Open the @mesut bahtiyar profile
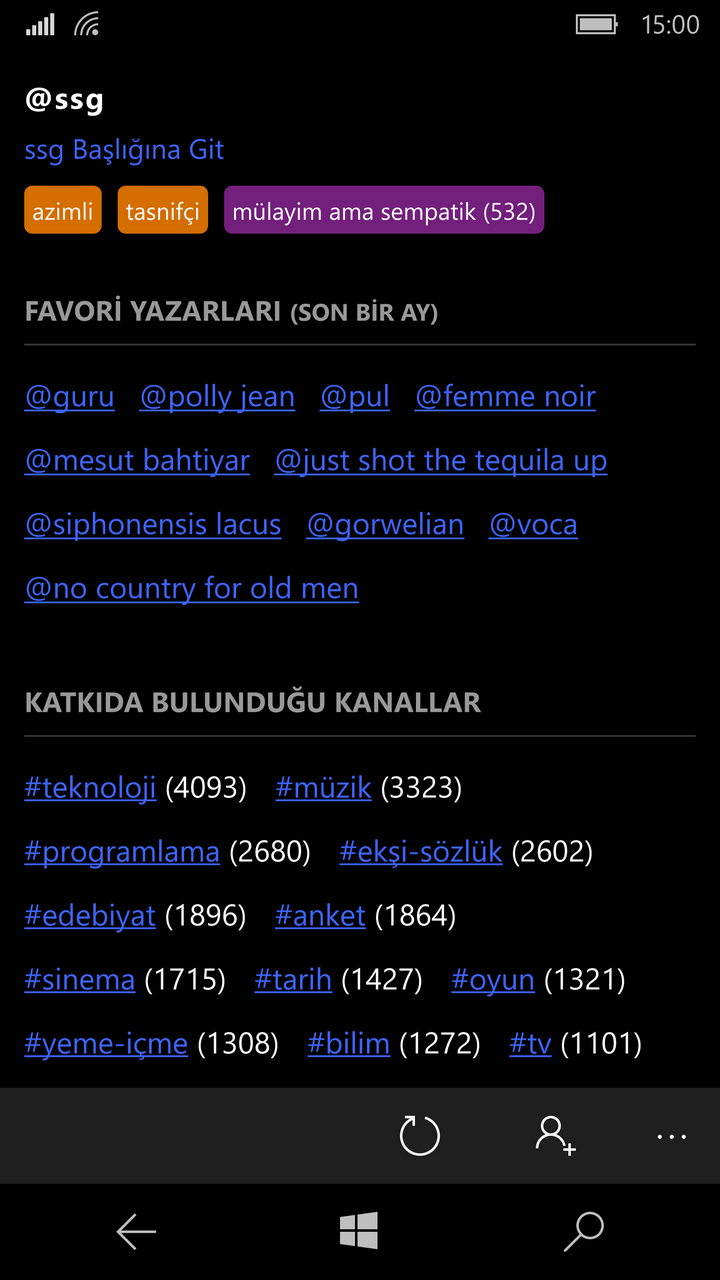Viewport: 720px width, 1280px height. tap(137, 461)
